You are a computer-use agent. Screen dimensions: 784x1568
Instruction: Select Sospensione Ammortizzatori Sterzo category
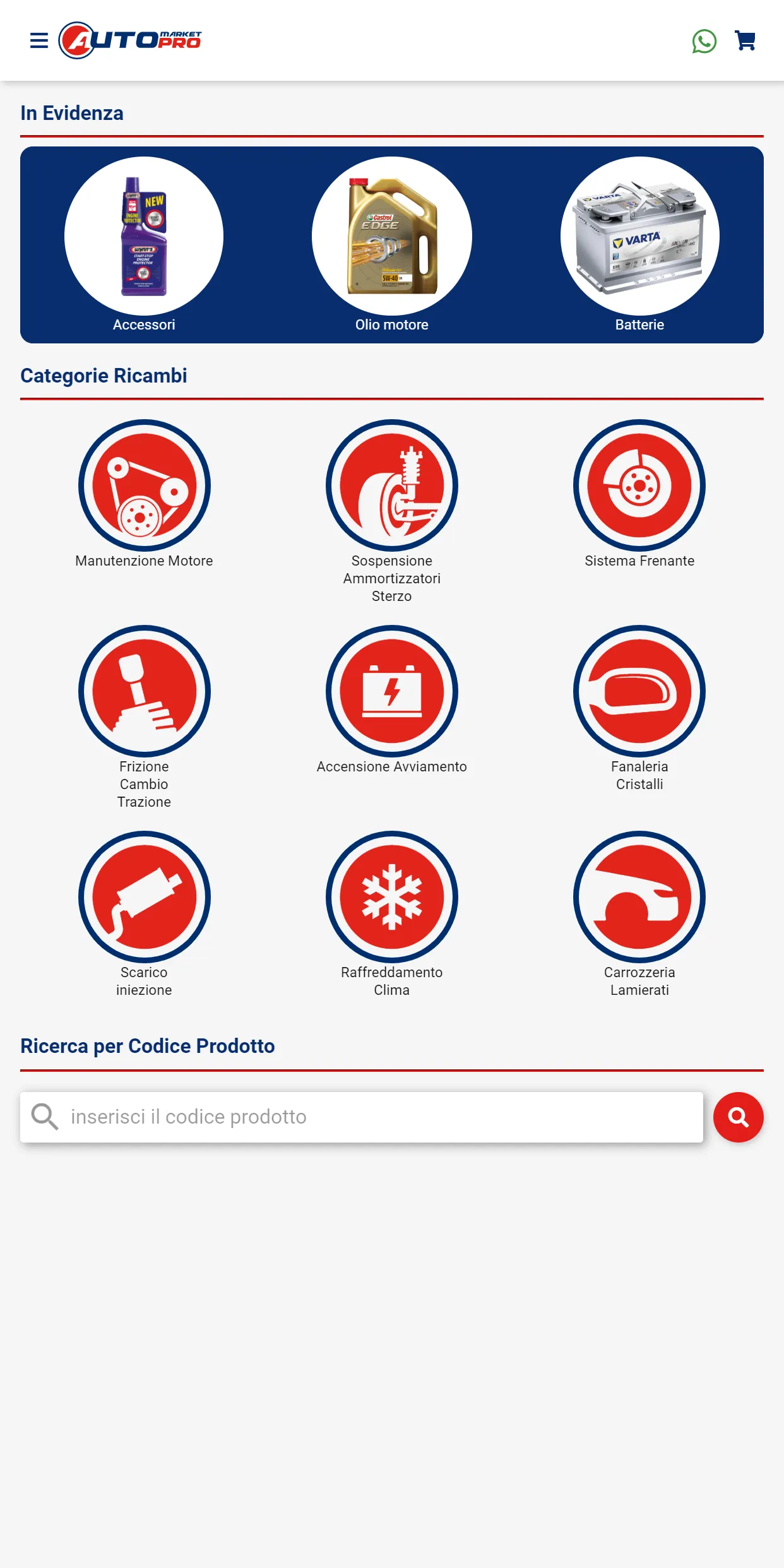pos(392,511)
